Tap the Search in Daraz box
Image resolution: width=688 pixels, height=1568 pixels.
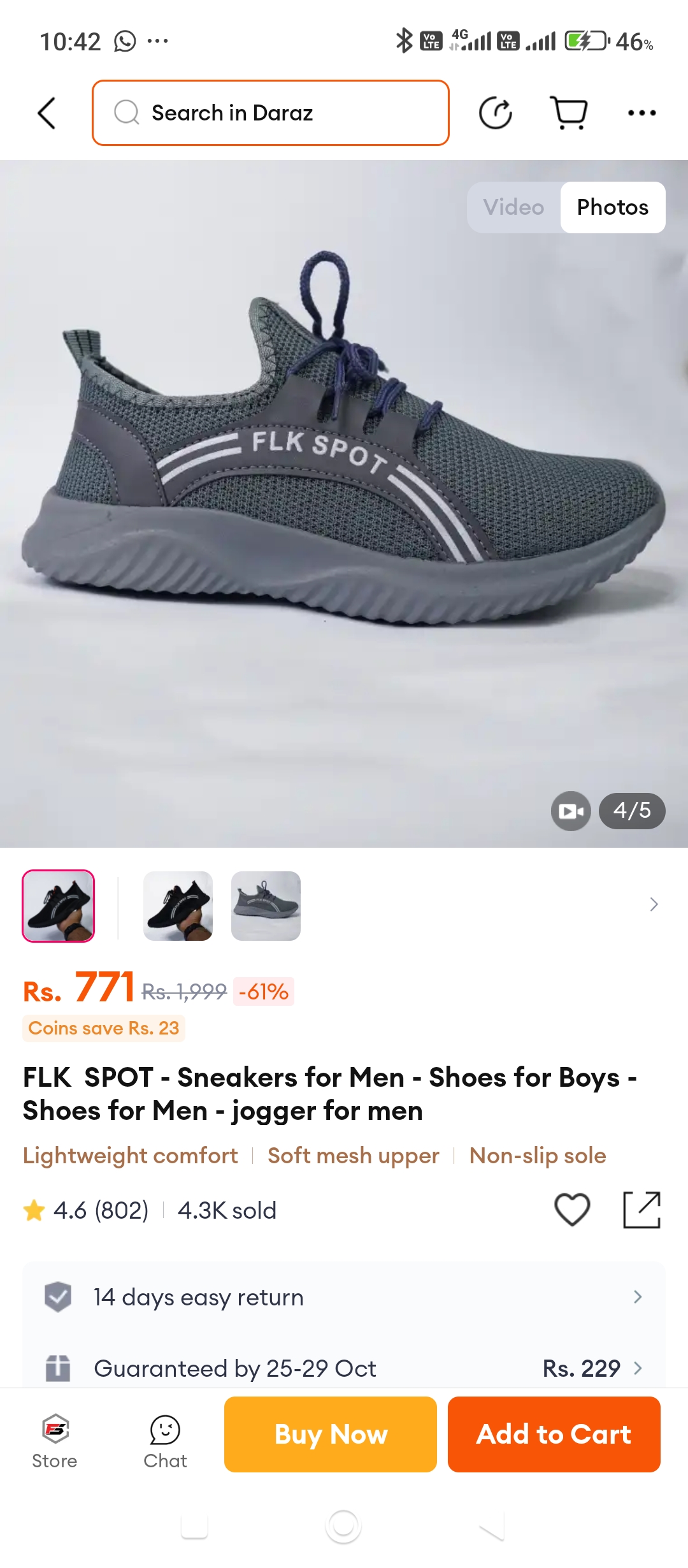(x=271, y=113)
